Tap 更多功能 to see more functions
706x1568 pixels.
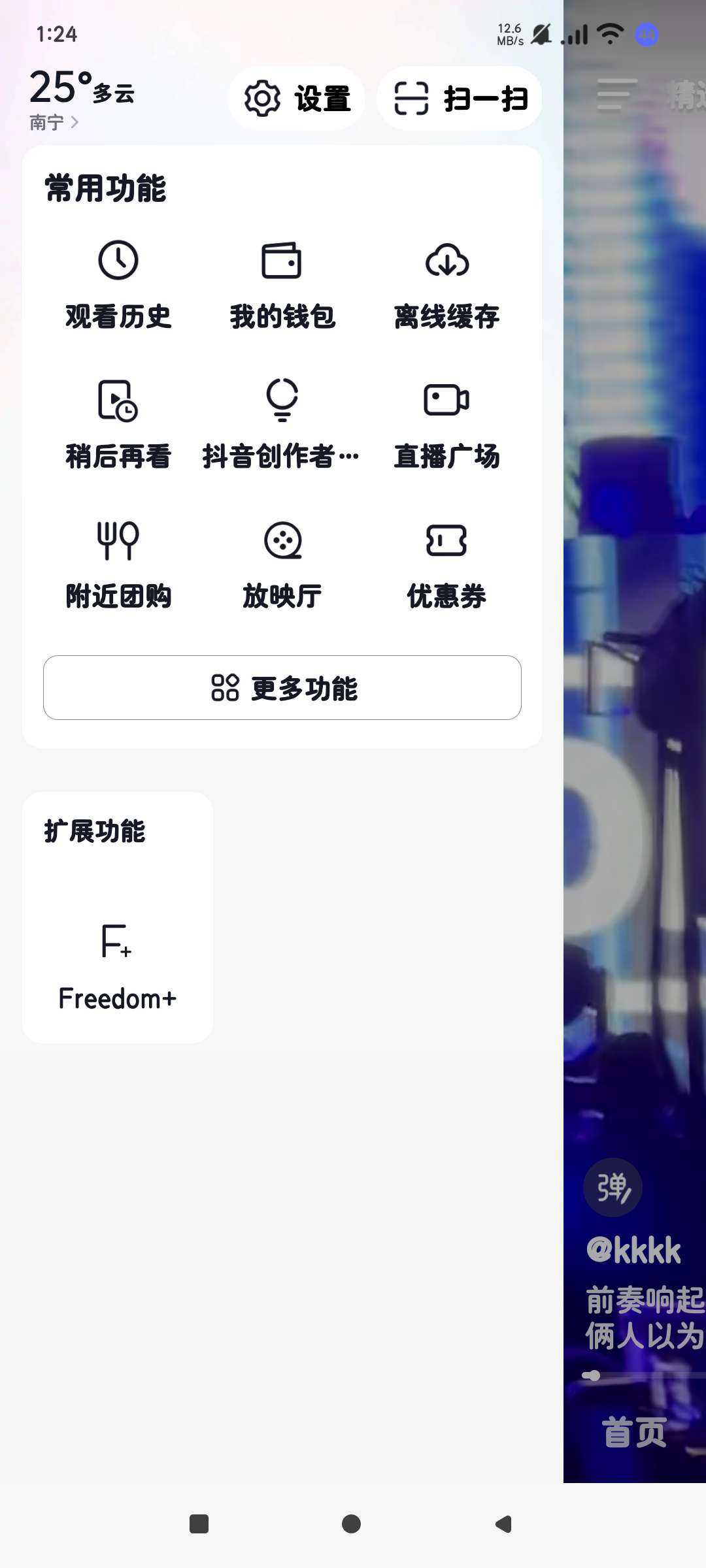(282, 688)
